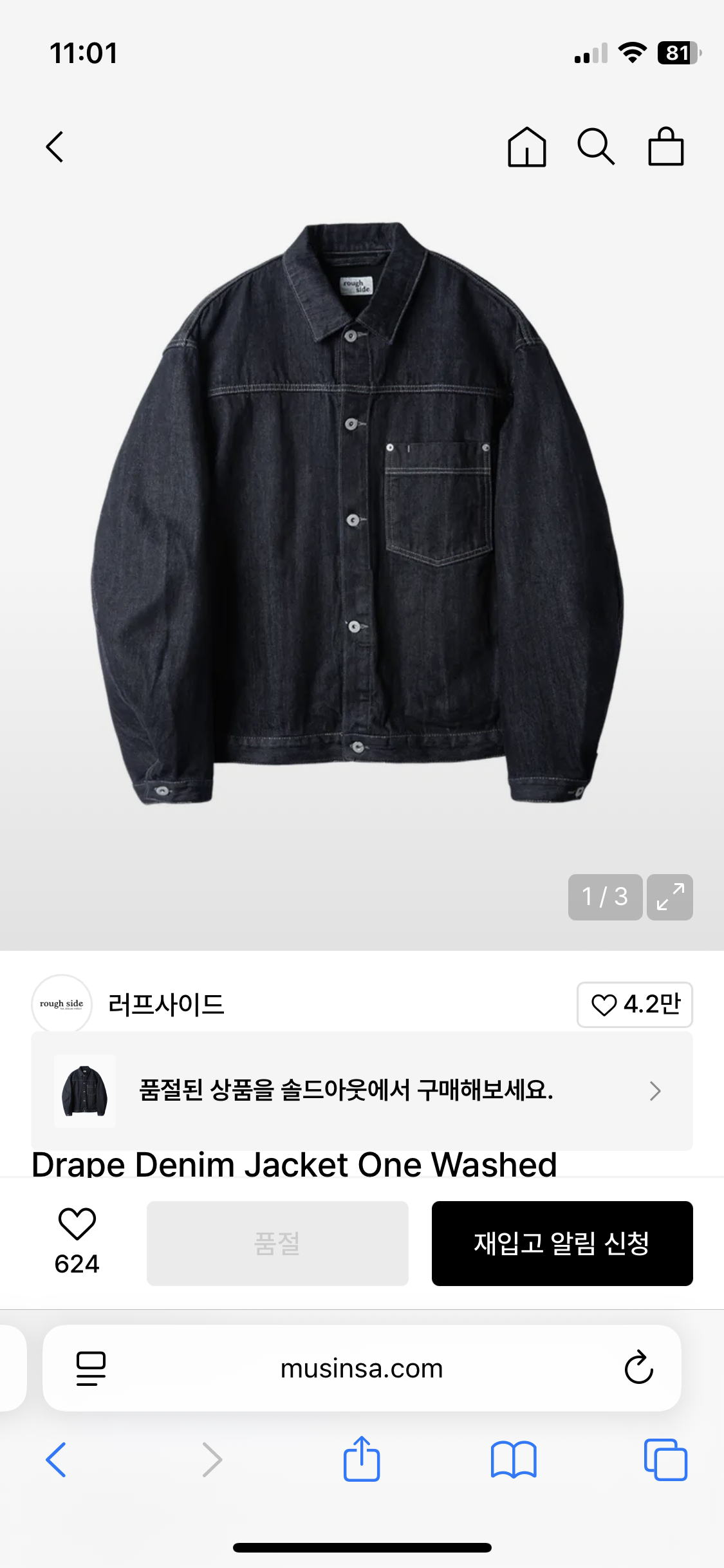Open the Musinsa home icon
Image resolution: width=724 pixels, height=1568 pixels.
[526, 147]
